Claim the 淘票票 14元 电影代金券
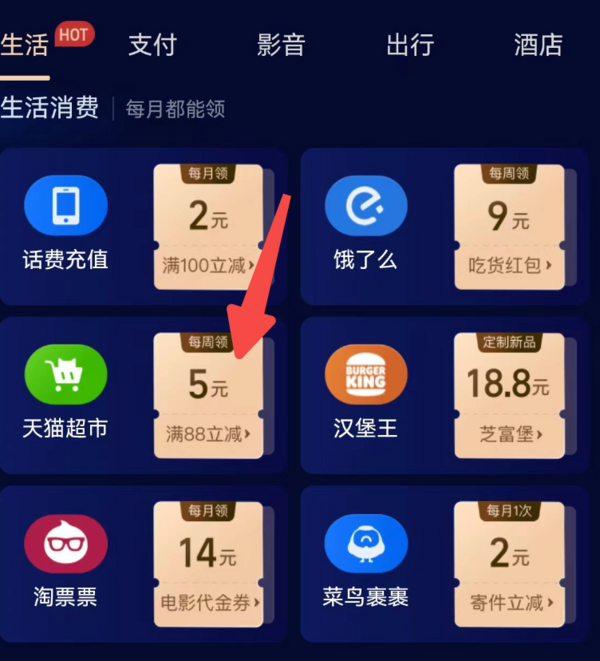Viewport: 600px width, 661px height. [208, 563]
